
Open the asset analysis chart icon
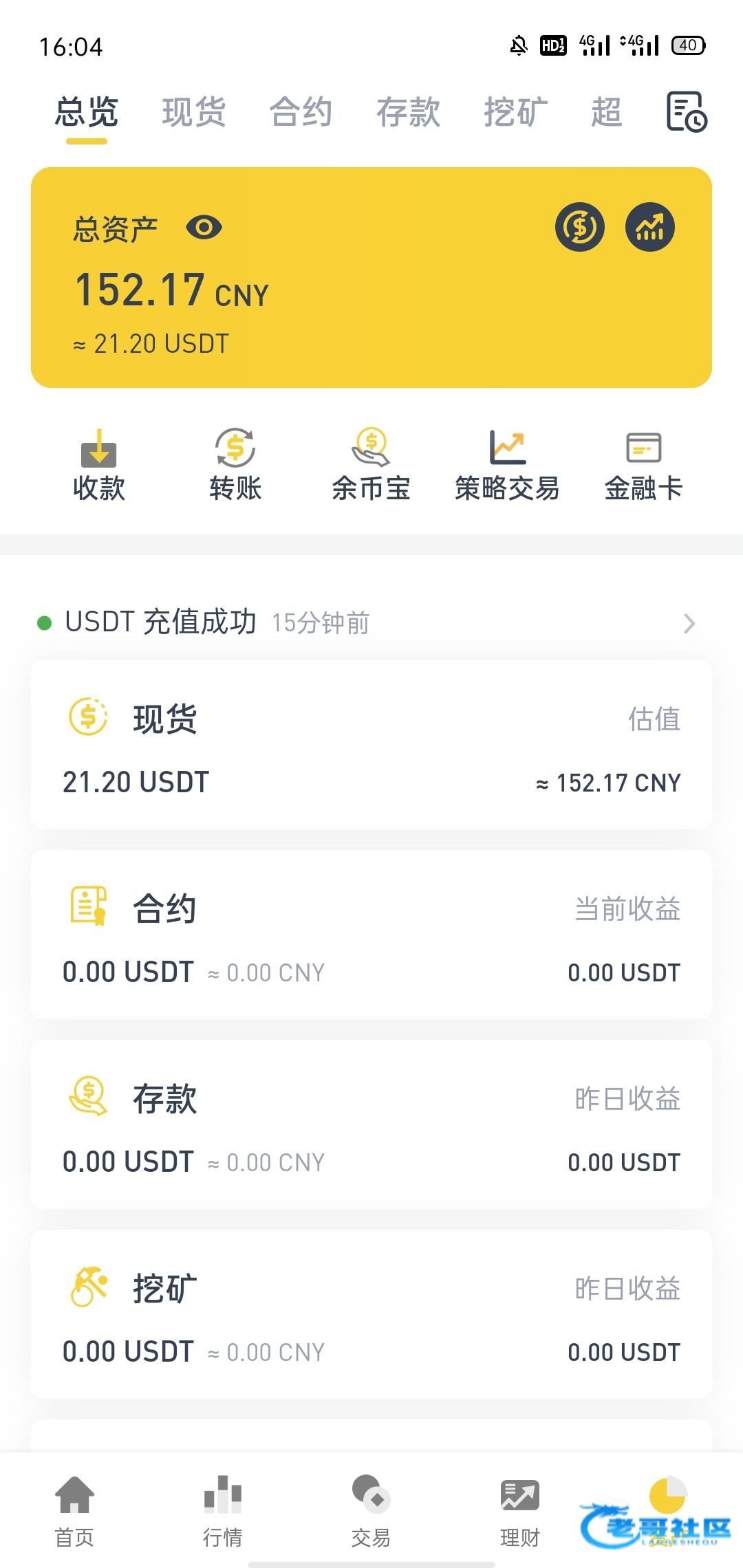pyautogui.click(x=649, y=227)
